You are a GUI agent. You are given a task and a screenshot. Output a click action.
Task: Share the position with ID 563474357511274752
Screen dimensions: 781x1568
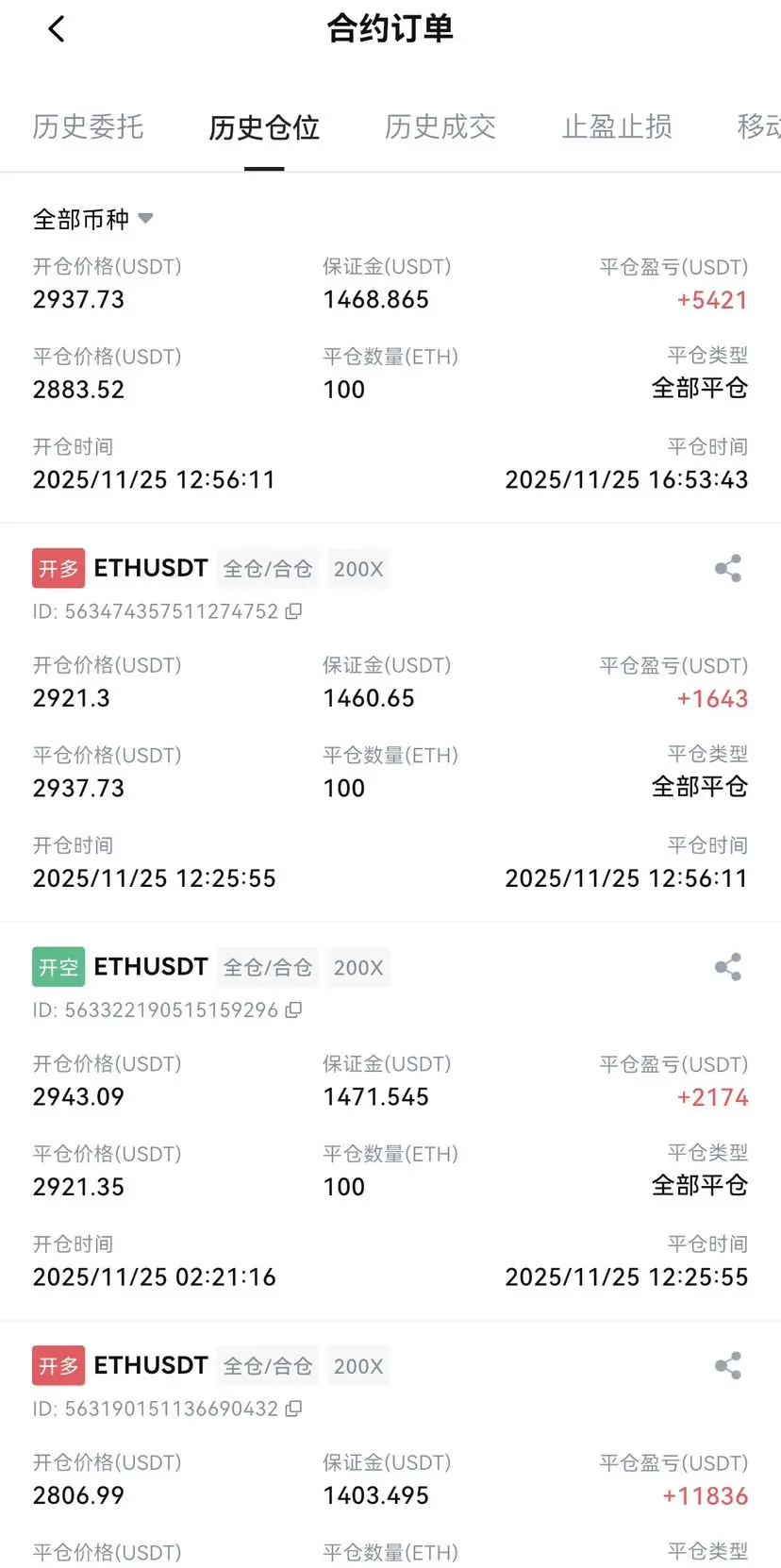click(x=728, y=568)
